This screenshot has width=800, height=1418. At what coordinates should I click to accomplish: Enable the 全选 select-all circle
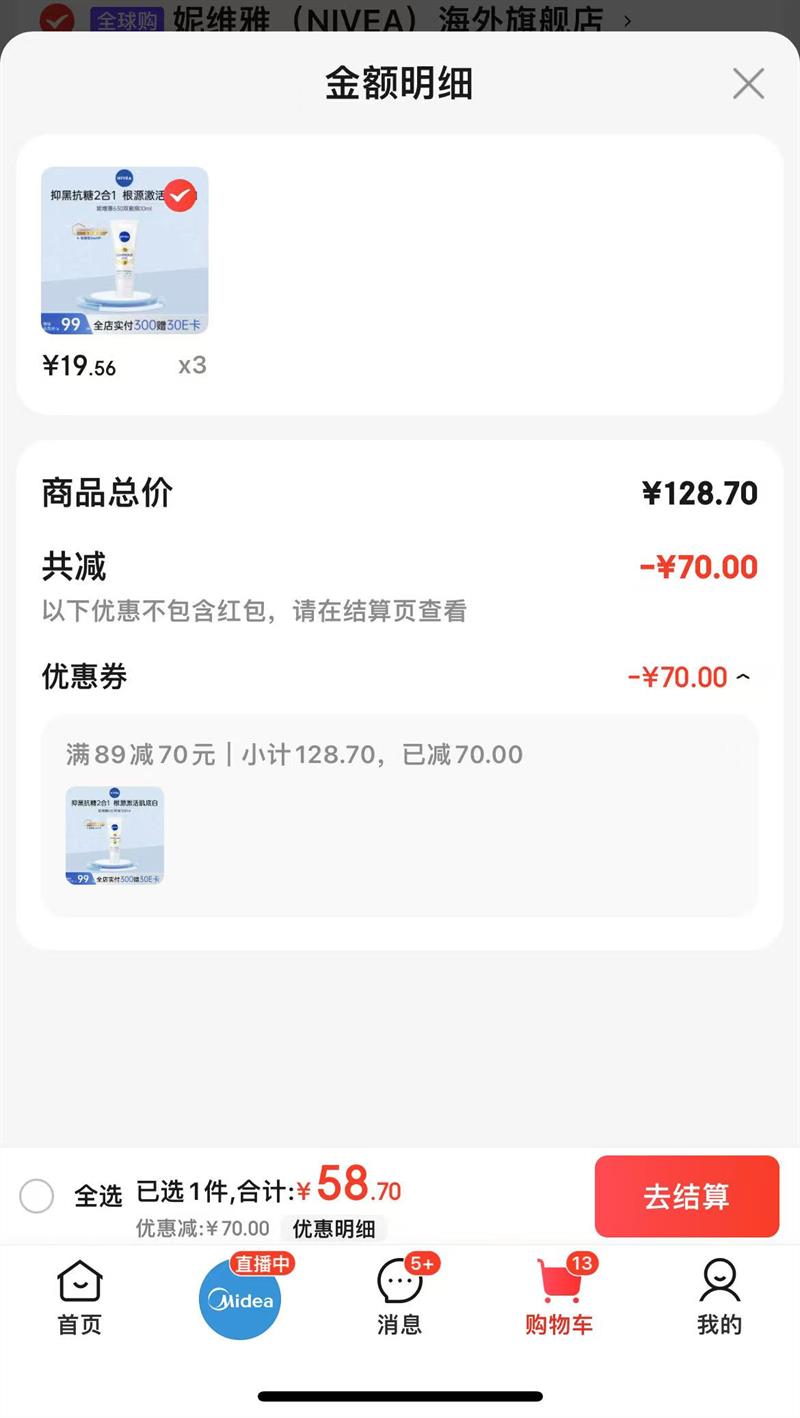(37, 1196)
